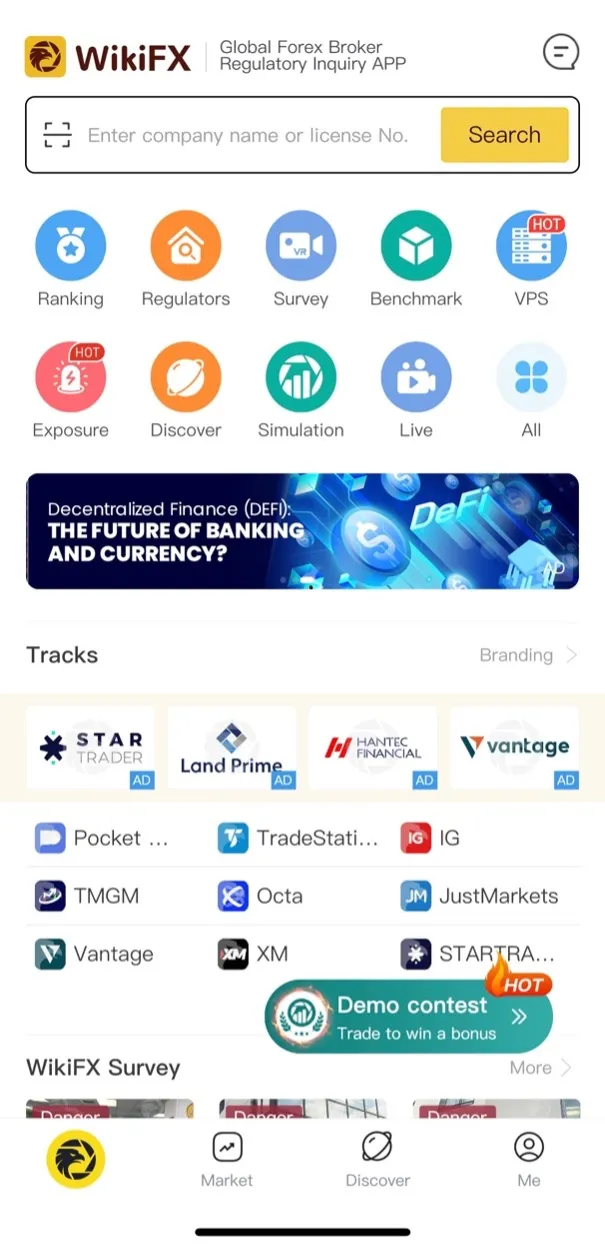Tap the scan icon in search box

[x=57, y=135]
